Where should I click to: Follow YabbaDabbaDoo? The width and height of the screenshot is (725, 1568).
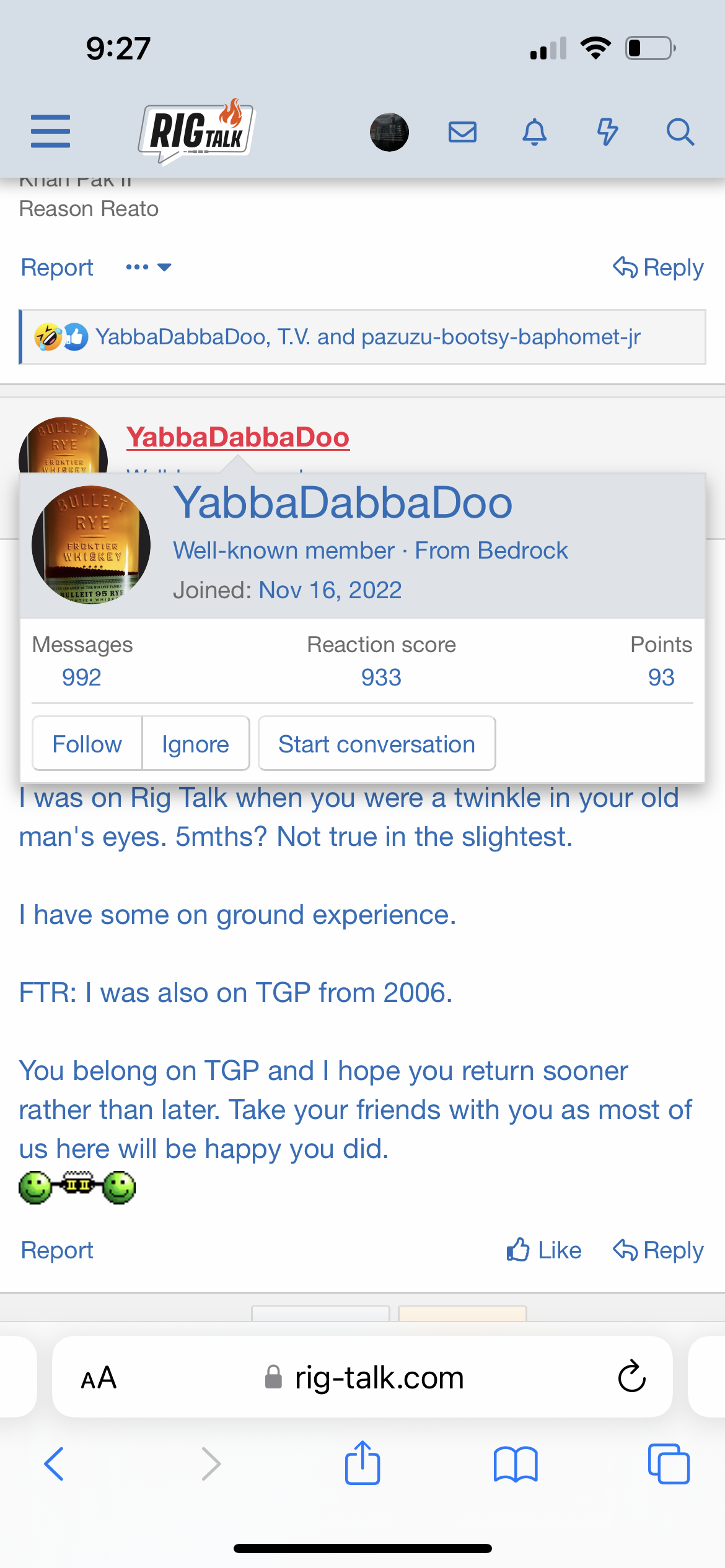[x=87, y=744]
